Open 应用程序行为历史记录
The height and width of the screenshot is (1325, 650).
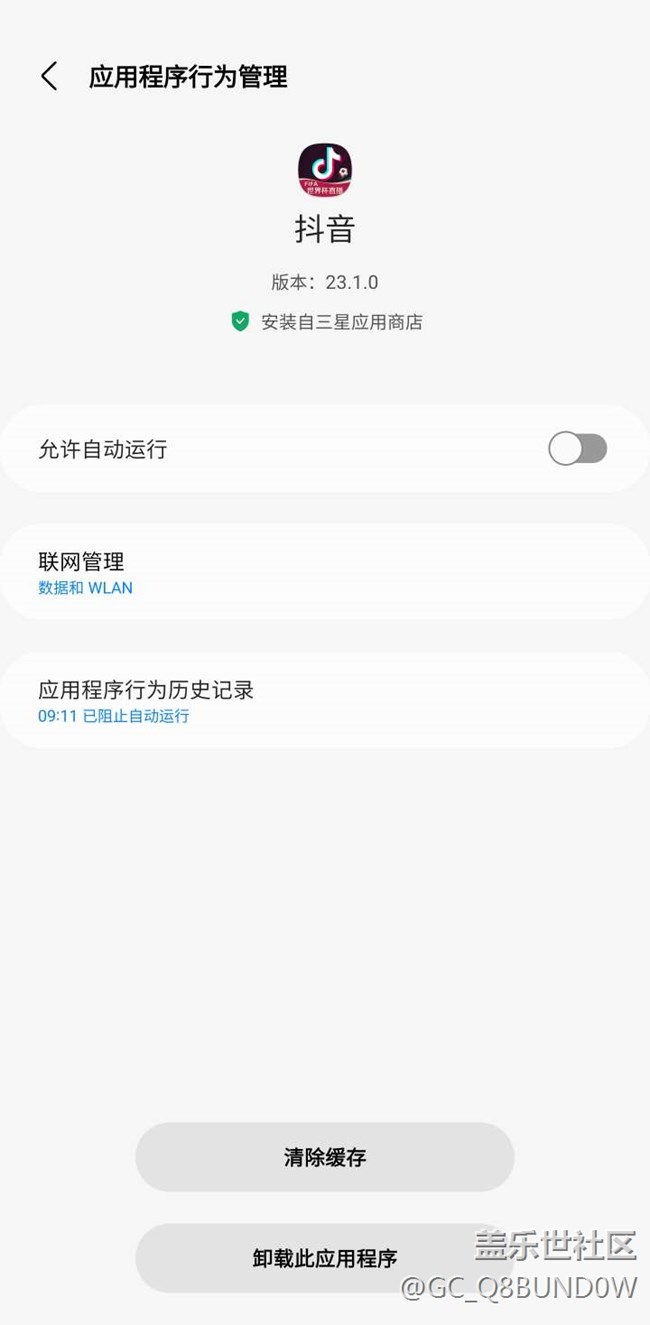coord(324,700)
